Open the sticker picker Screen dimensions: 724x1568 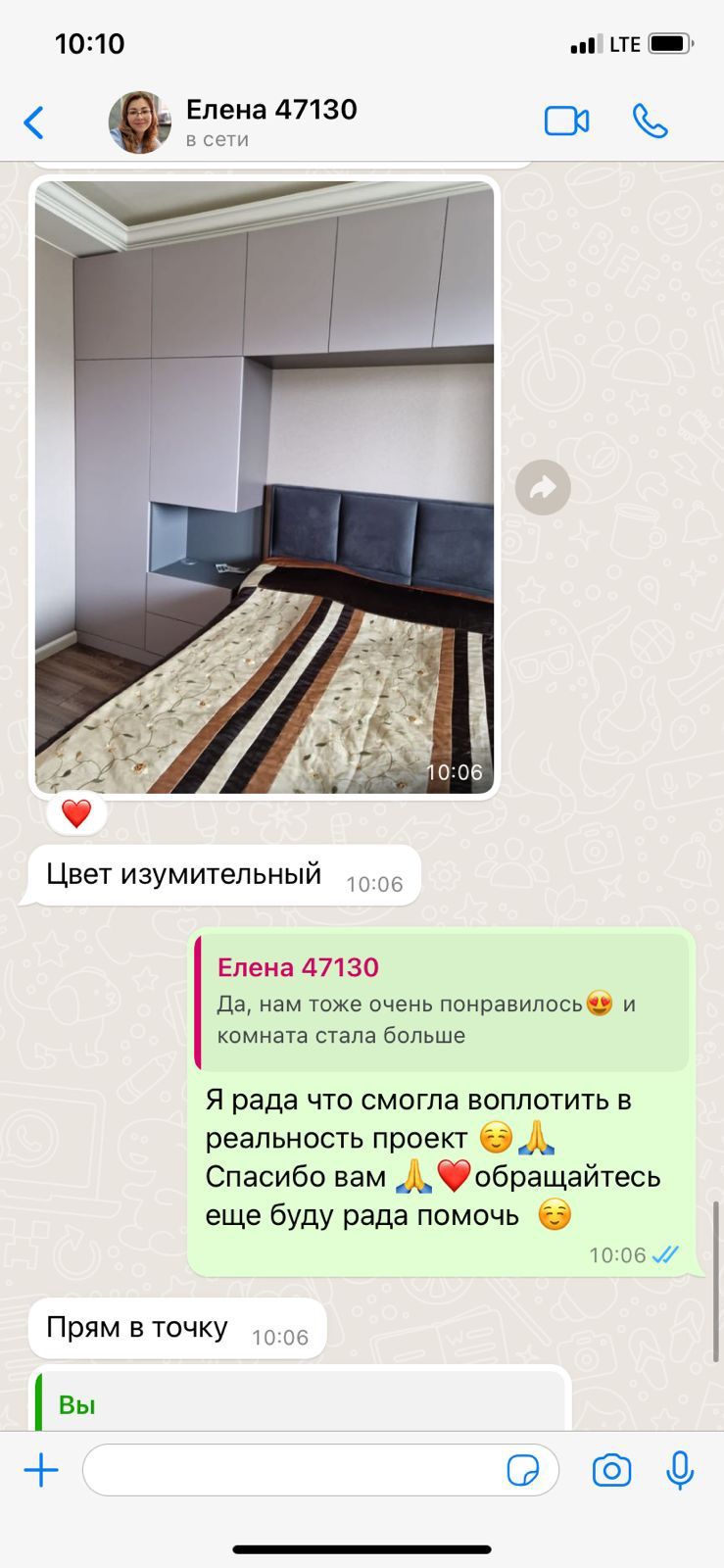tap(523, 1470)
